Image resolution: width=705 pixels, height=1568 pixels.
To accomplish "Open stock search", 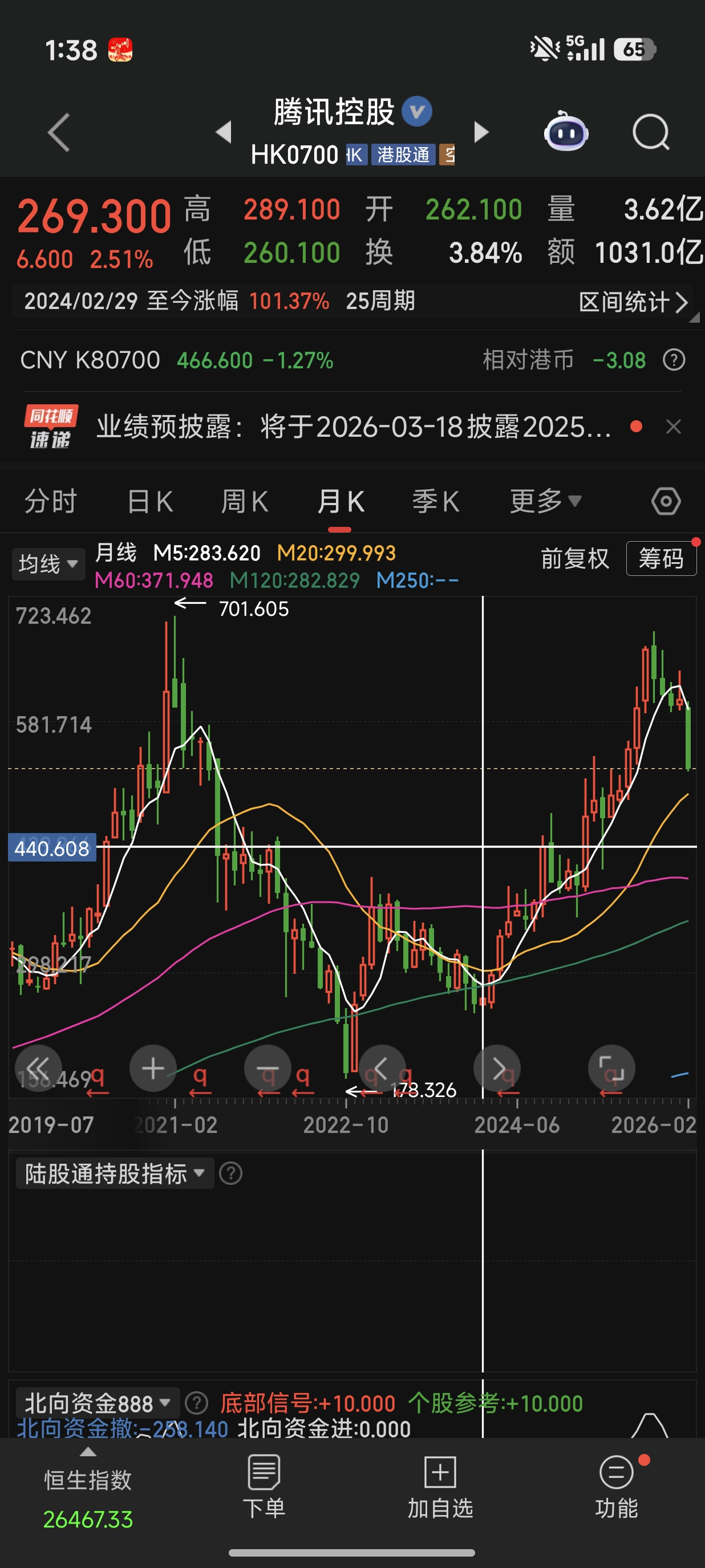I will pyautogui.click(x=650, y=132).
